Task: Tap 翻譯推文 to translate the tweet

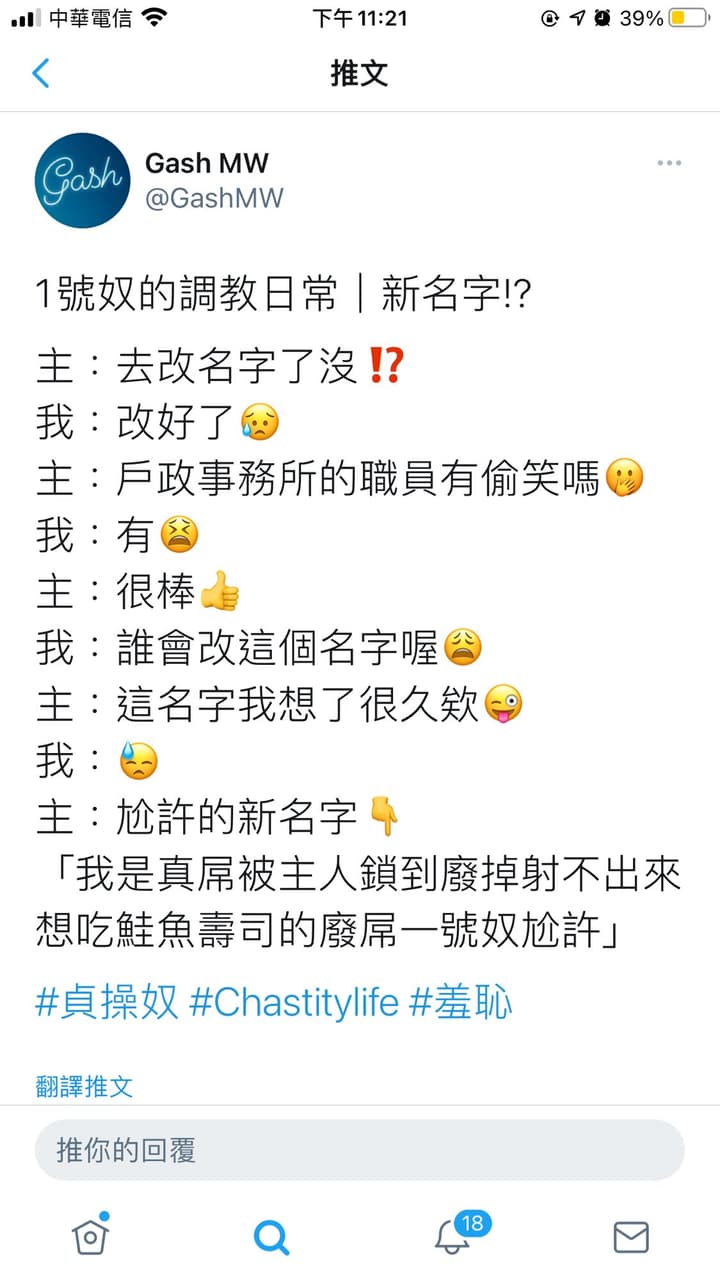Action: 84,1086
